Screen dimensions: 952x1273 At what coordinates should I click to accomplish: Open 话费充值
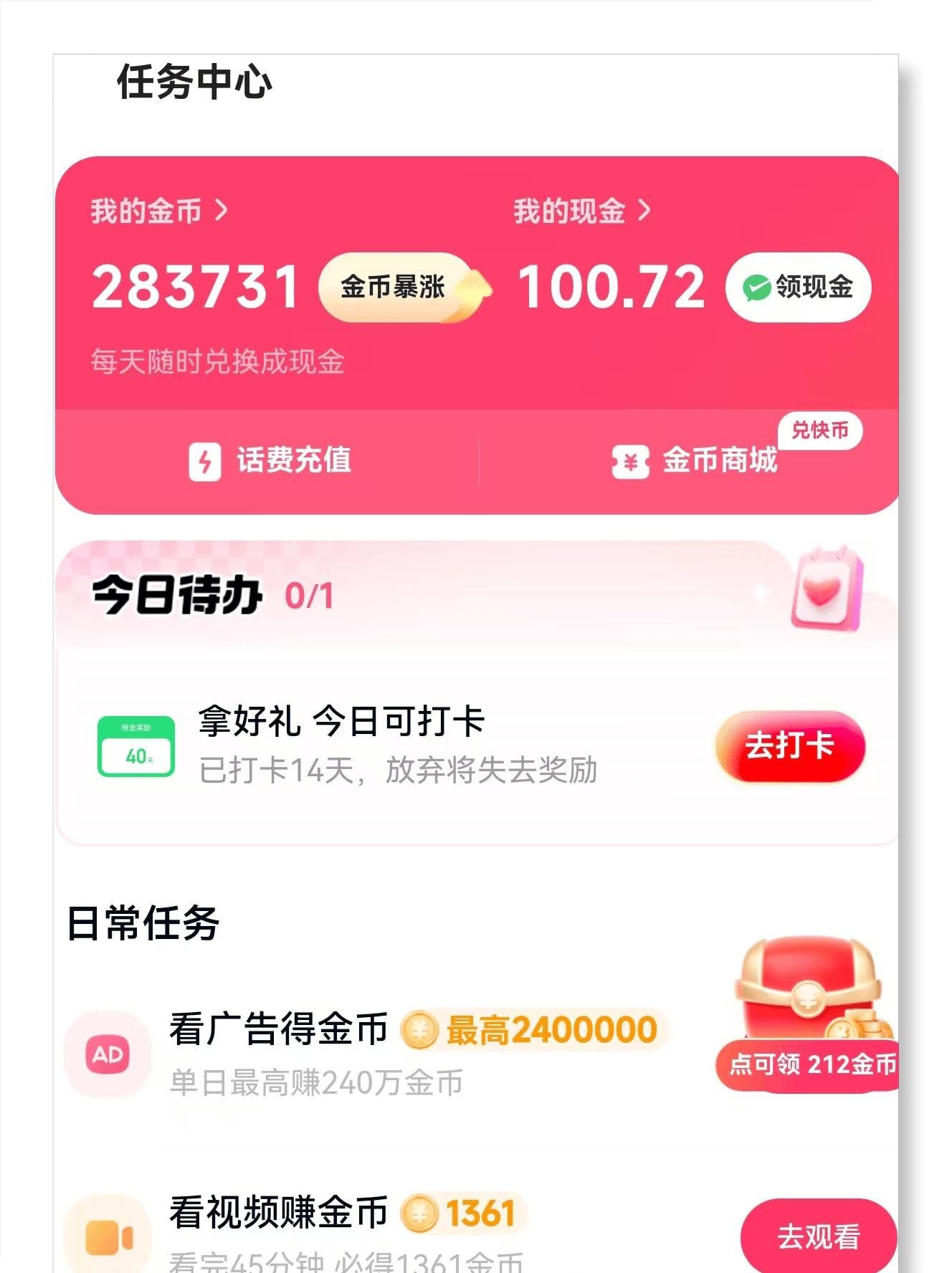tap(270, 460)
